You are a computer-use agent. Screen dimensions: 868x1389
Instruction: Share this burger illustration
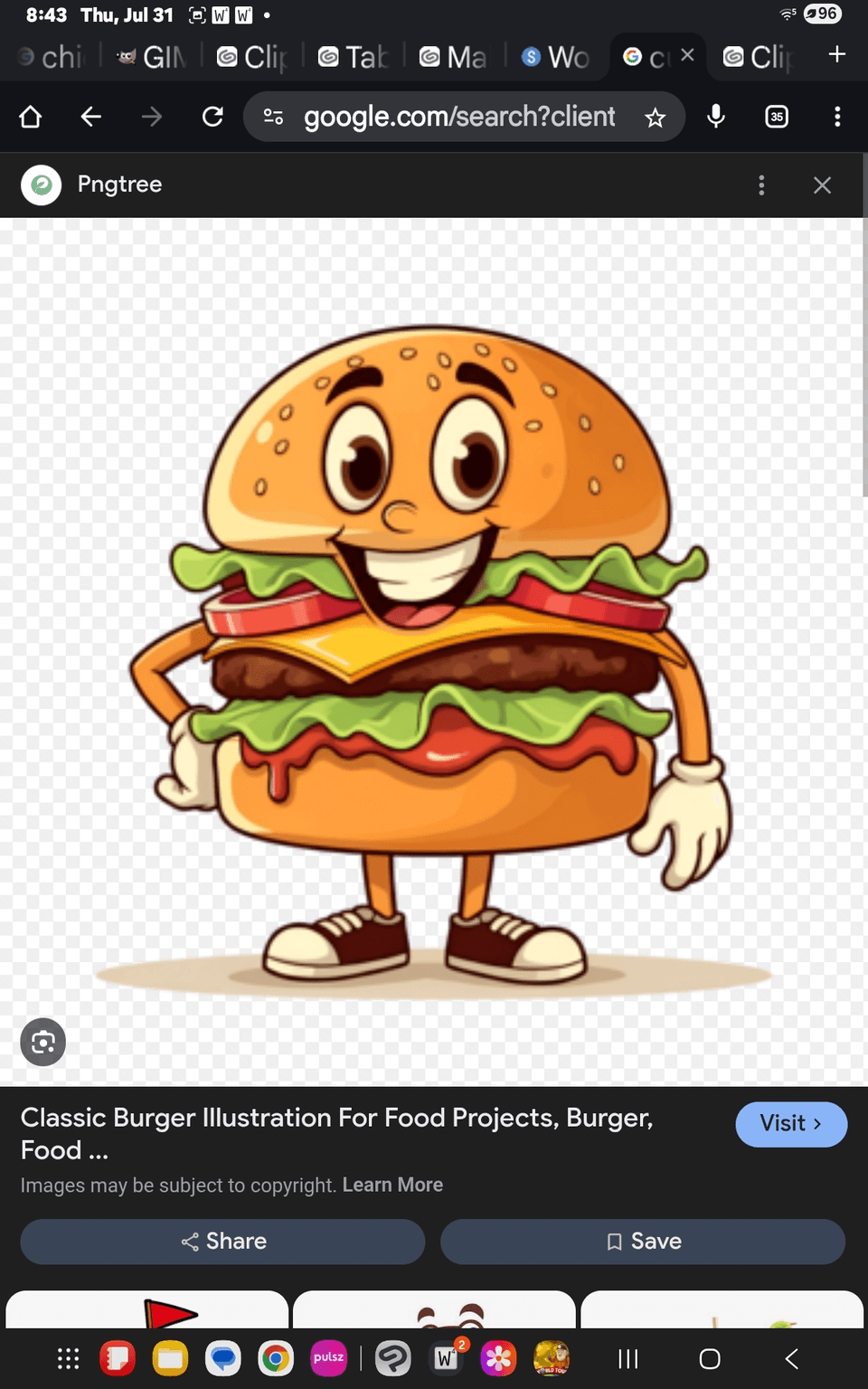[222, 1242]
